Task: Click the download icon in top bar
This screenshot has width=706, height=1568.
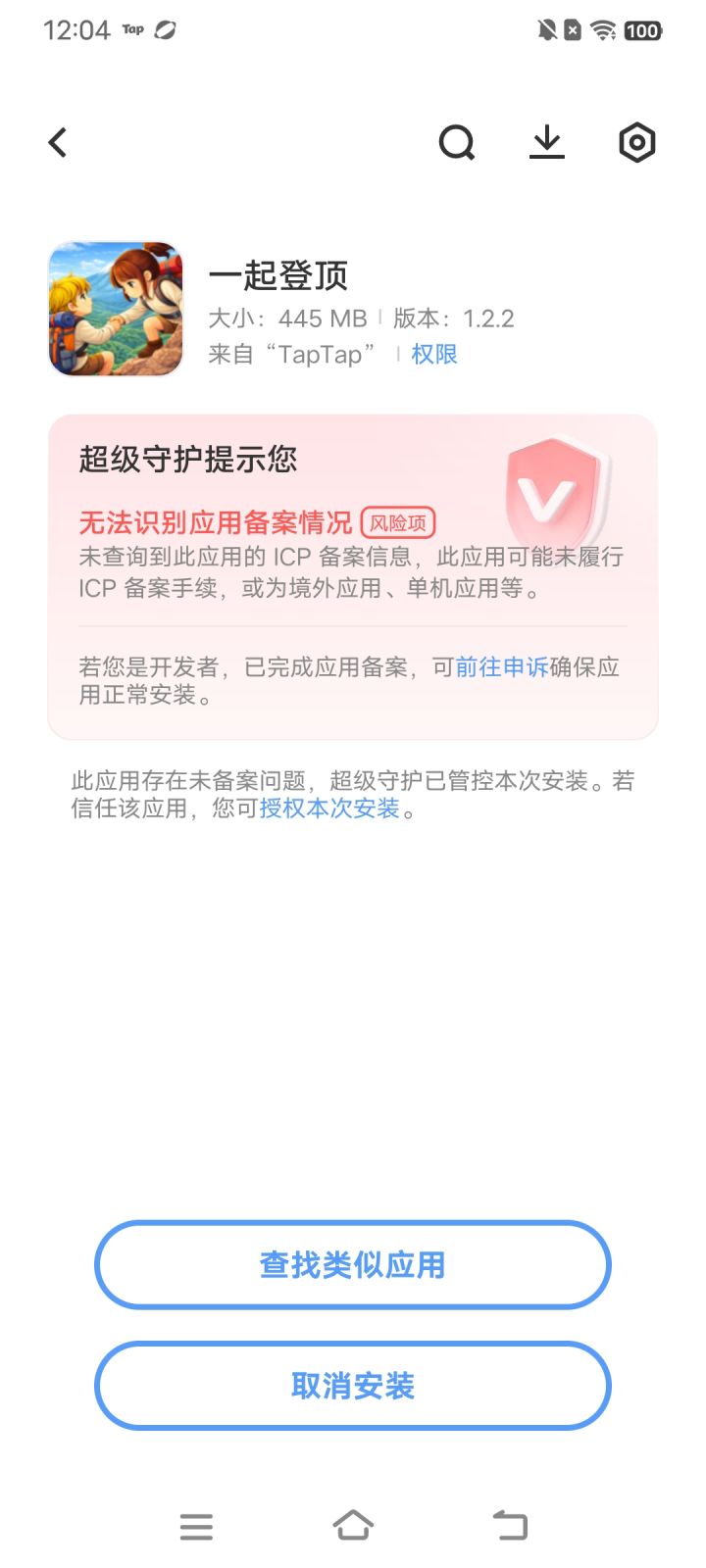Action: [x=547, y=142]
